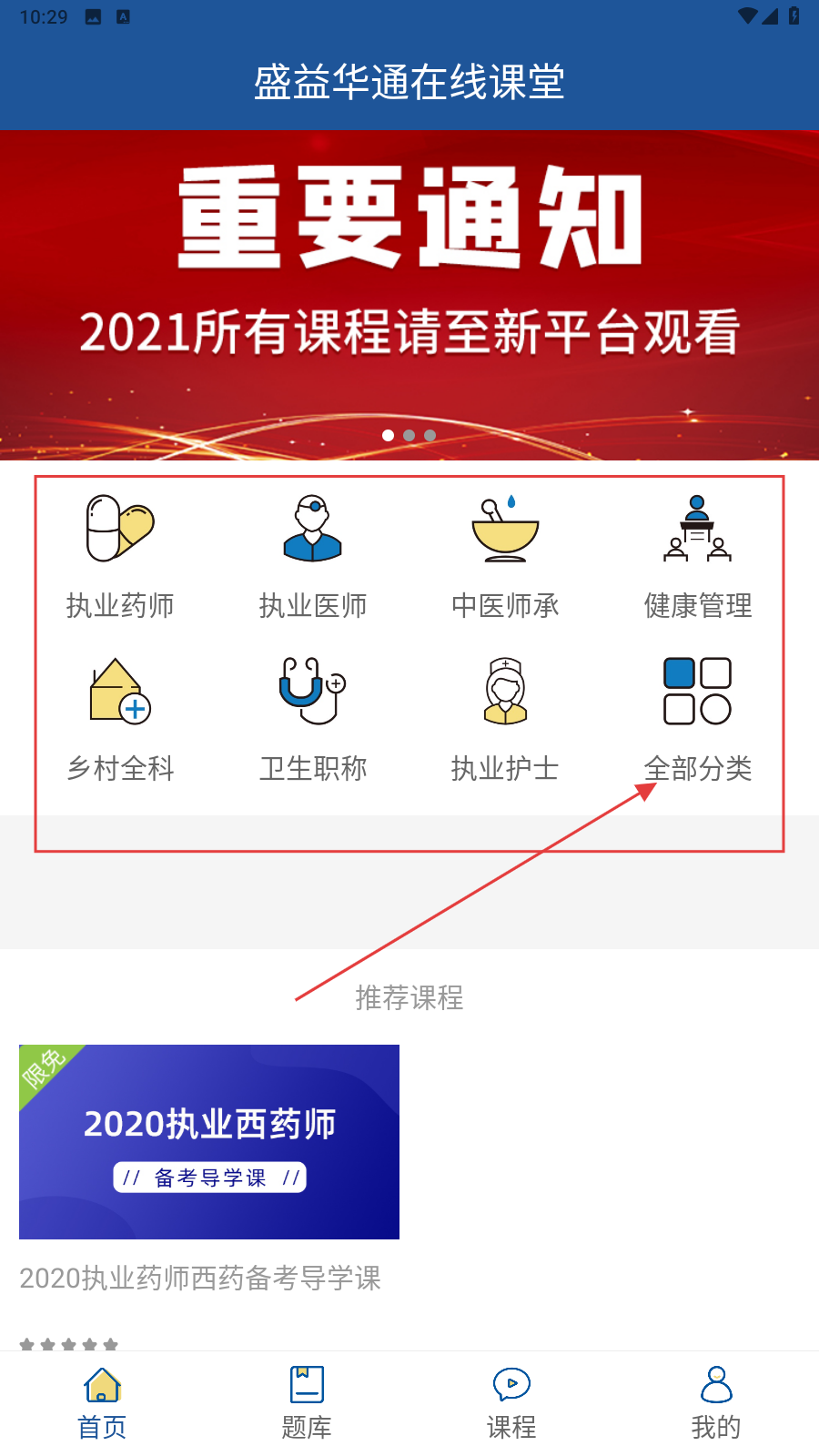Screen dimensions: 819x1456
Task: Open the 执业护士 category
Action: pos(505,719)
